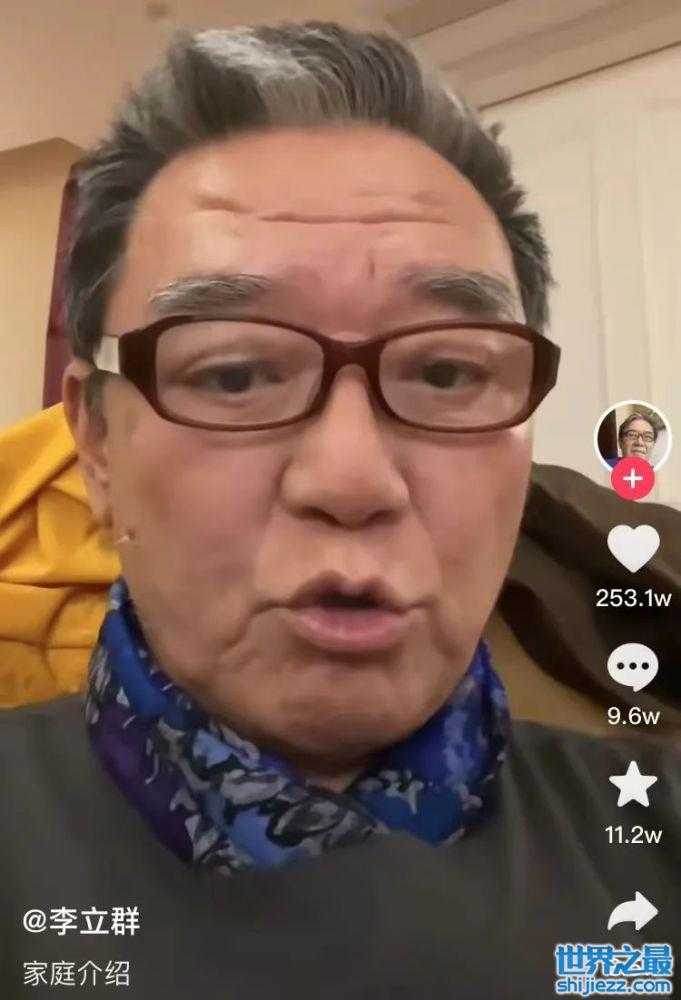Share this video with the arrow icon
The image size is (681, 1000).
pyautogui.click(x=633, y=911)
